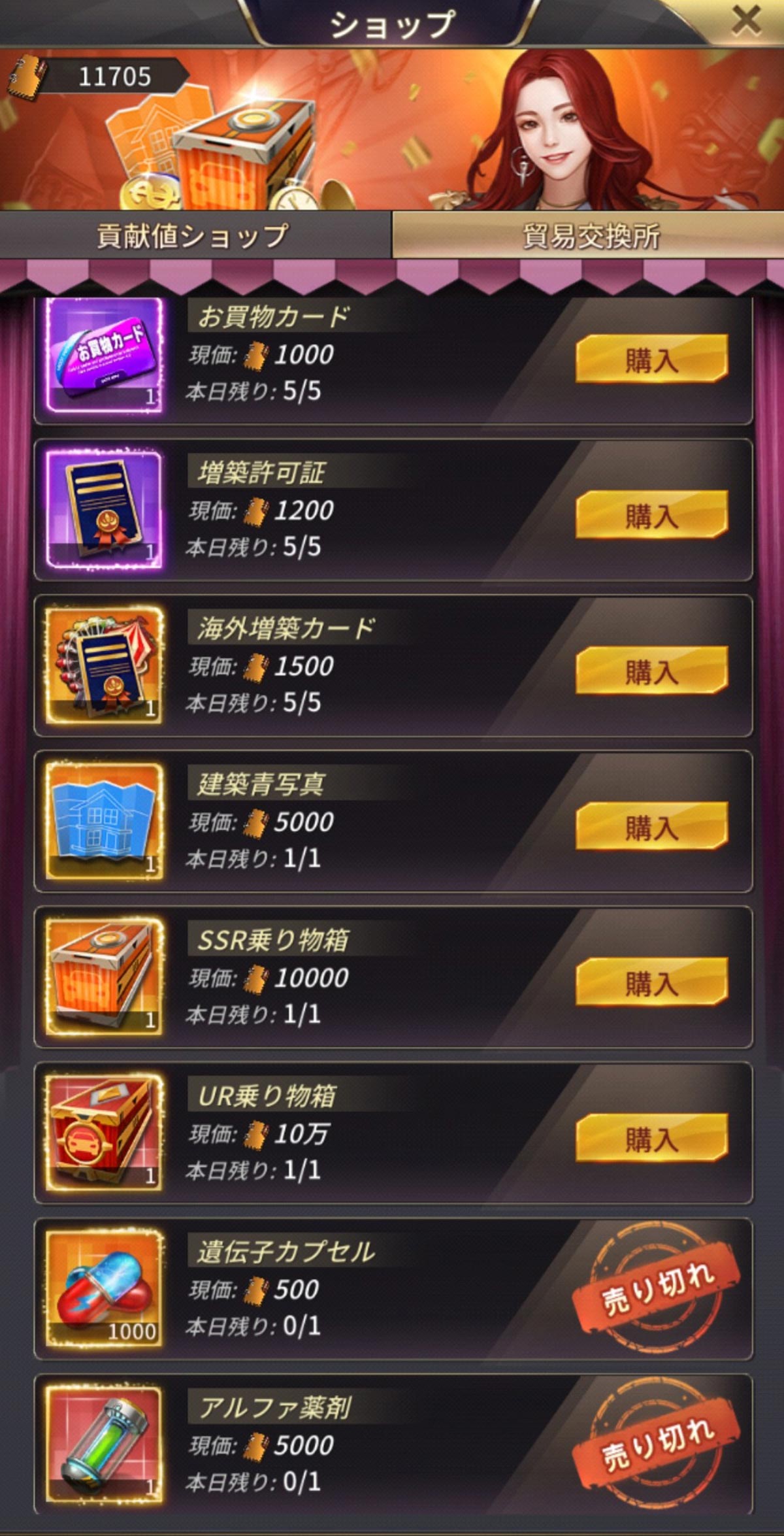Buy the 建築青写真 blueprint
The height and width of the screenshot is (1536, 784).
(x=651, y=826)
